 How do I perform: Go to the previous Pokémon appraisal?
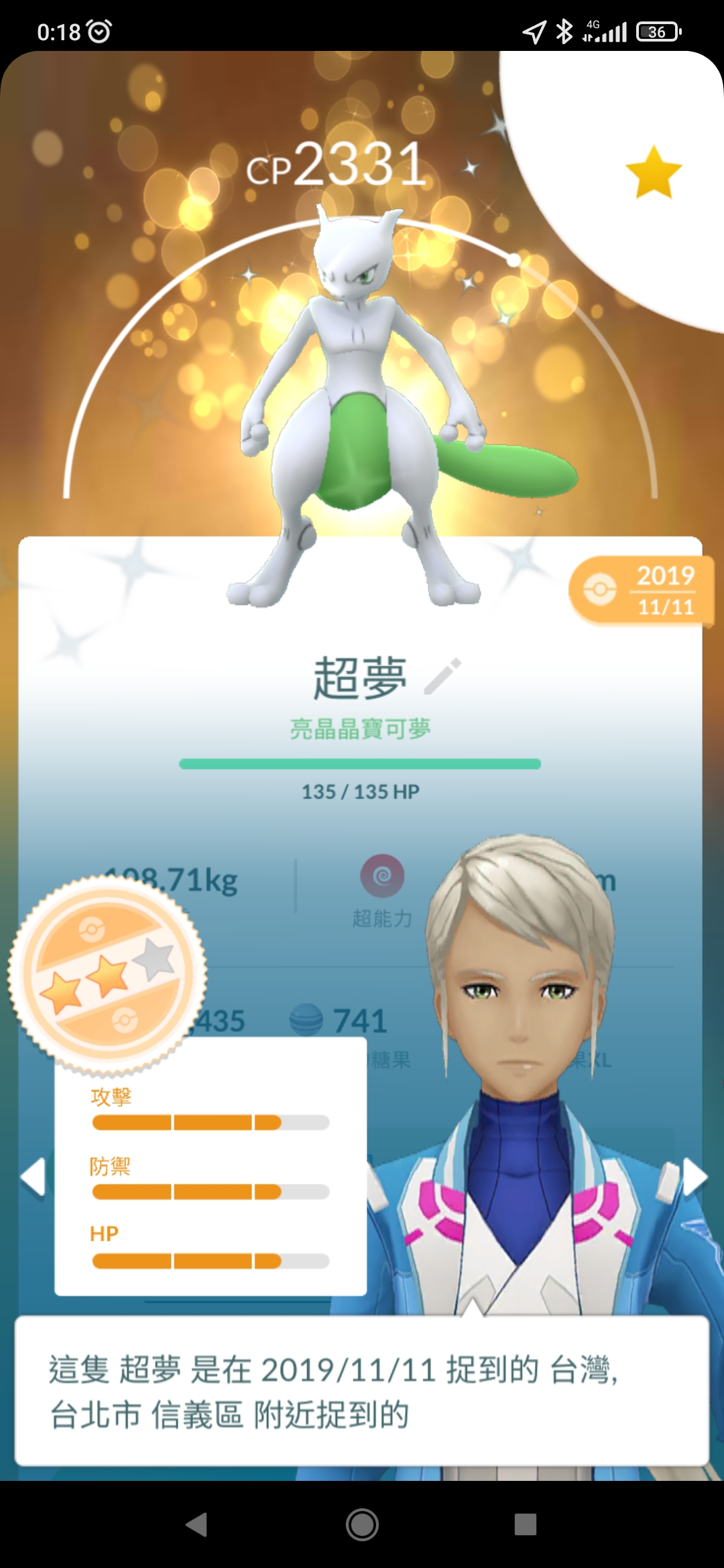[x=34, y=1177]
